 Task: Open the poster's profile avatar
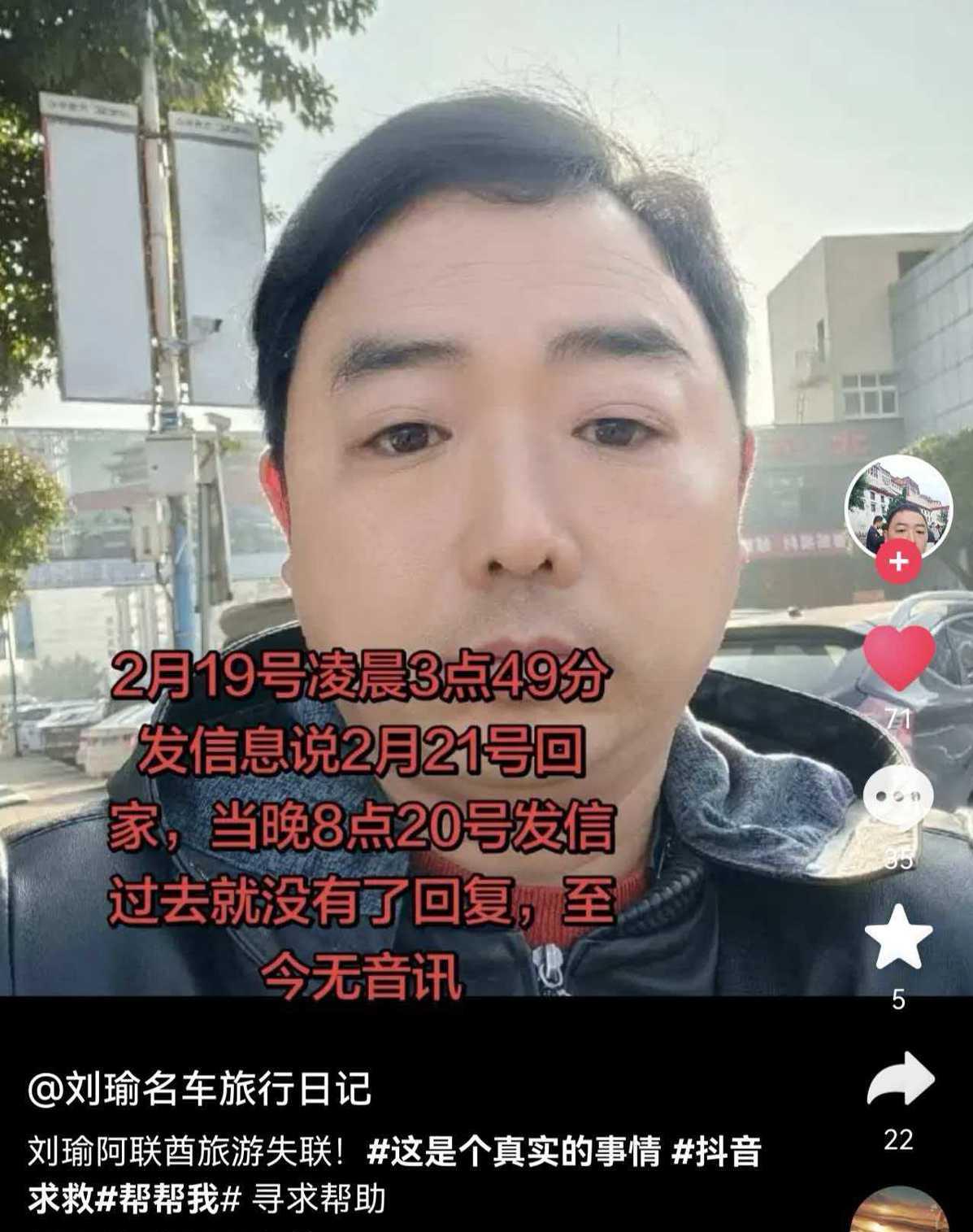pyautogui.click(x=897, y=507)
